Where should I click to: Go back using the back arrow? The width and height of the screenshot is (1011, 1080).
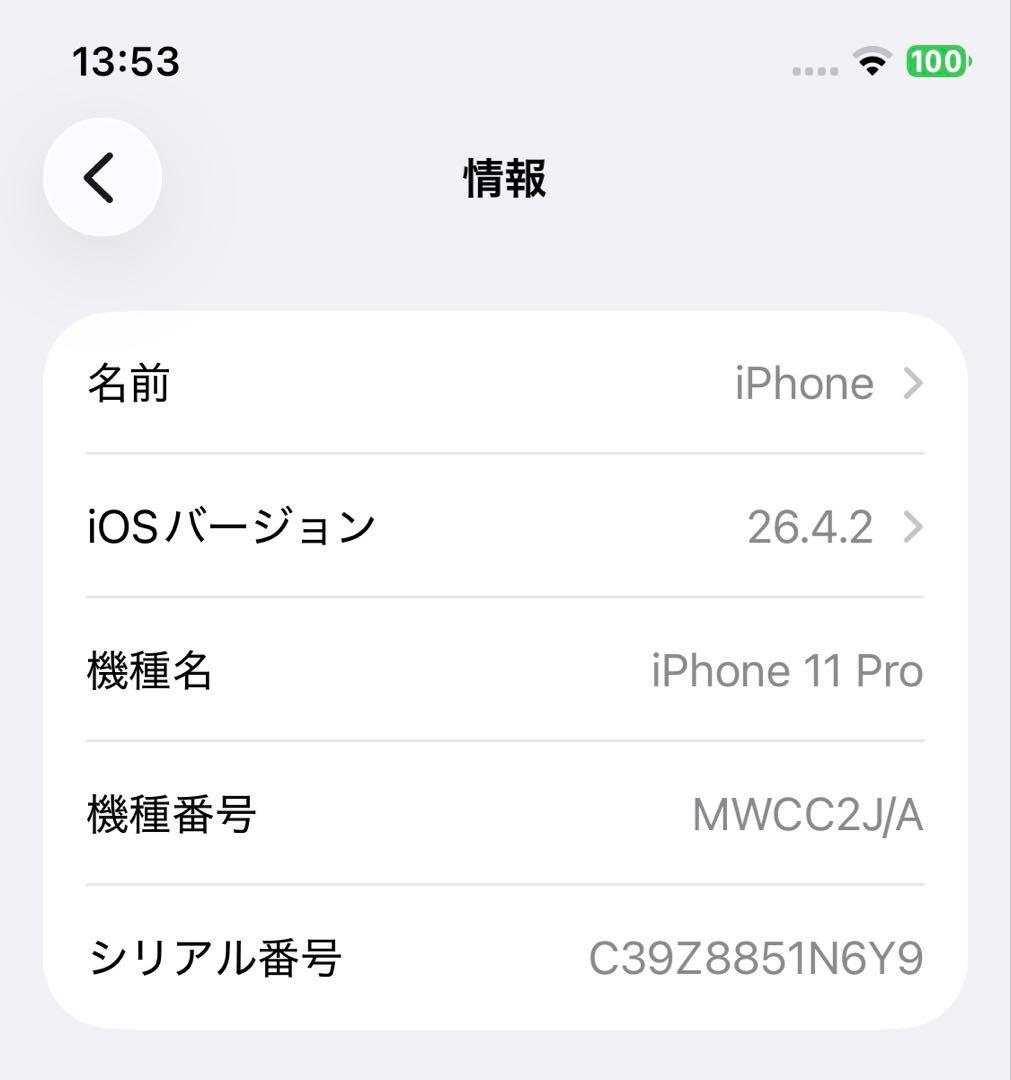click(102, 177)
